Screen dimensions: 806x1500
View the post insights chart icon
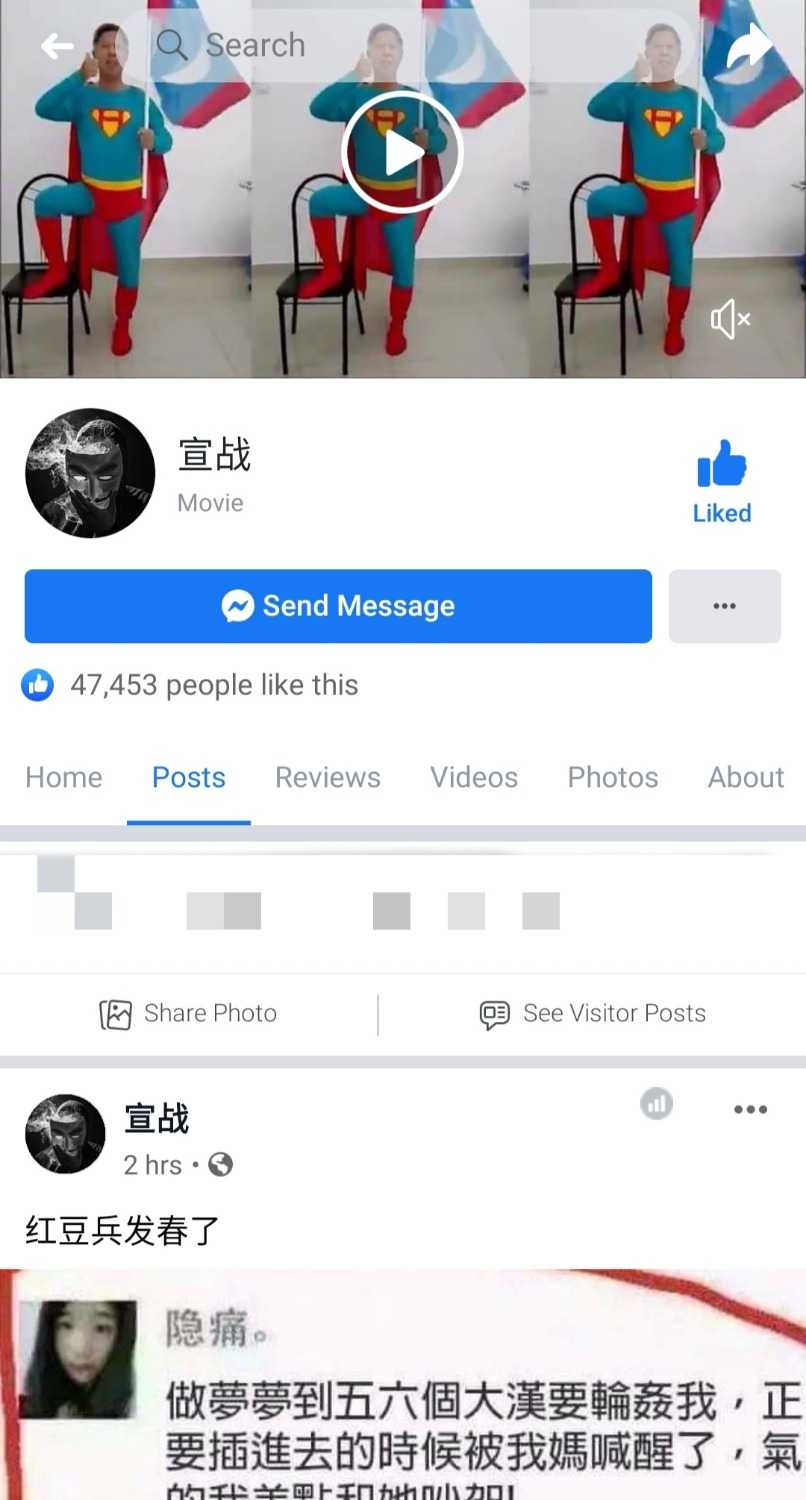click(657, 1104)
